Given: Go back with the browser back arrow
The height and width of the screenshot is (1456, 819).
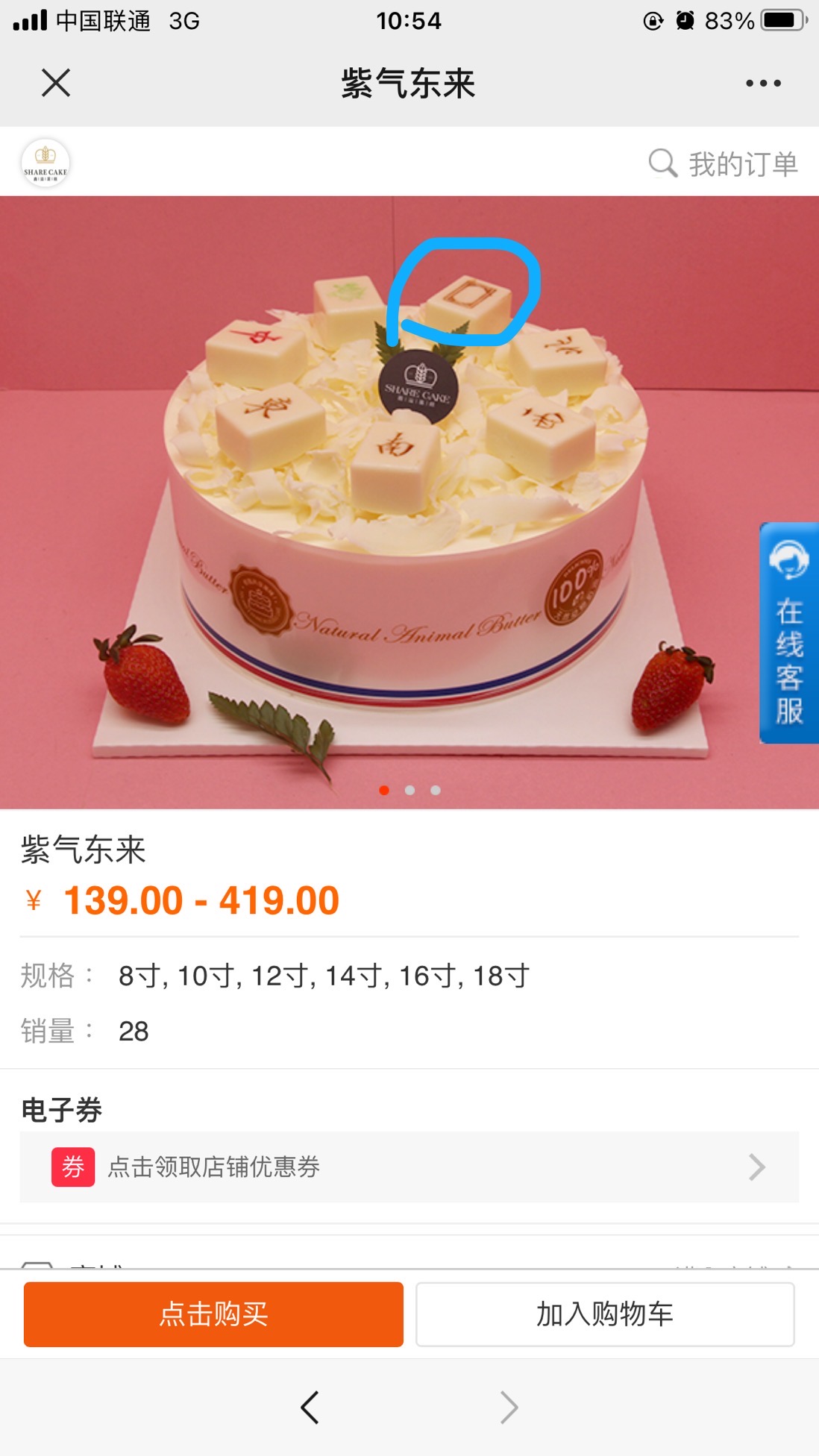Looking at the screenshot, I should pos(310,1408).
